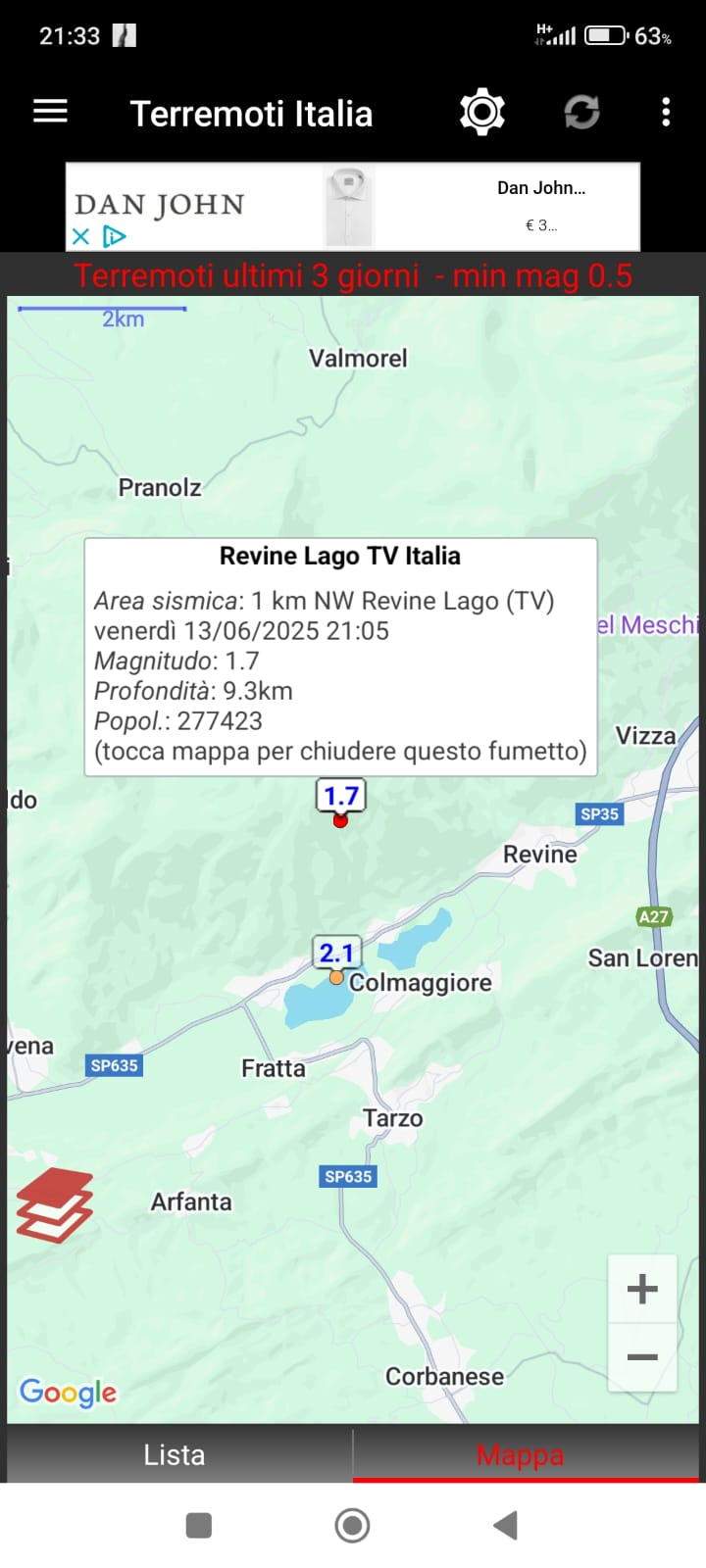The width and height of the screenshot is (706, 1568).
Task: Open the three-dot overflow menu
Action: (666, 113)
